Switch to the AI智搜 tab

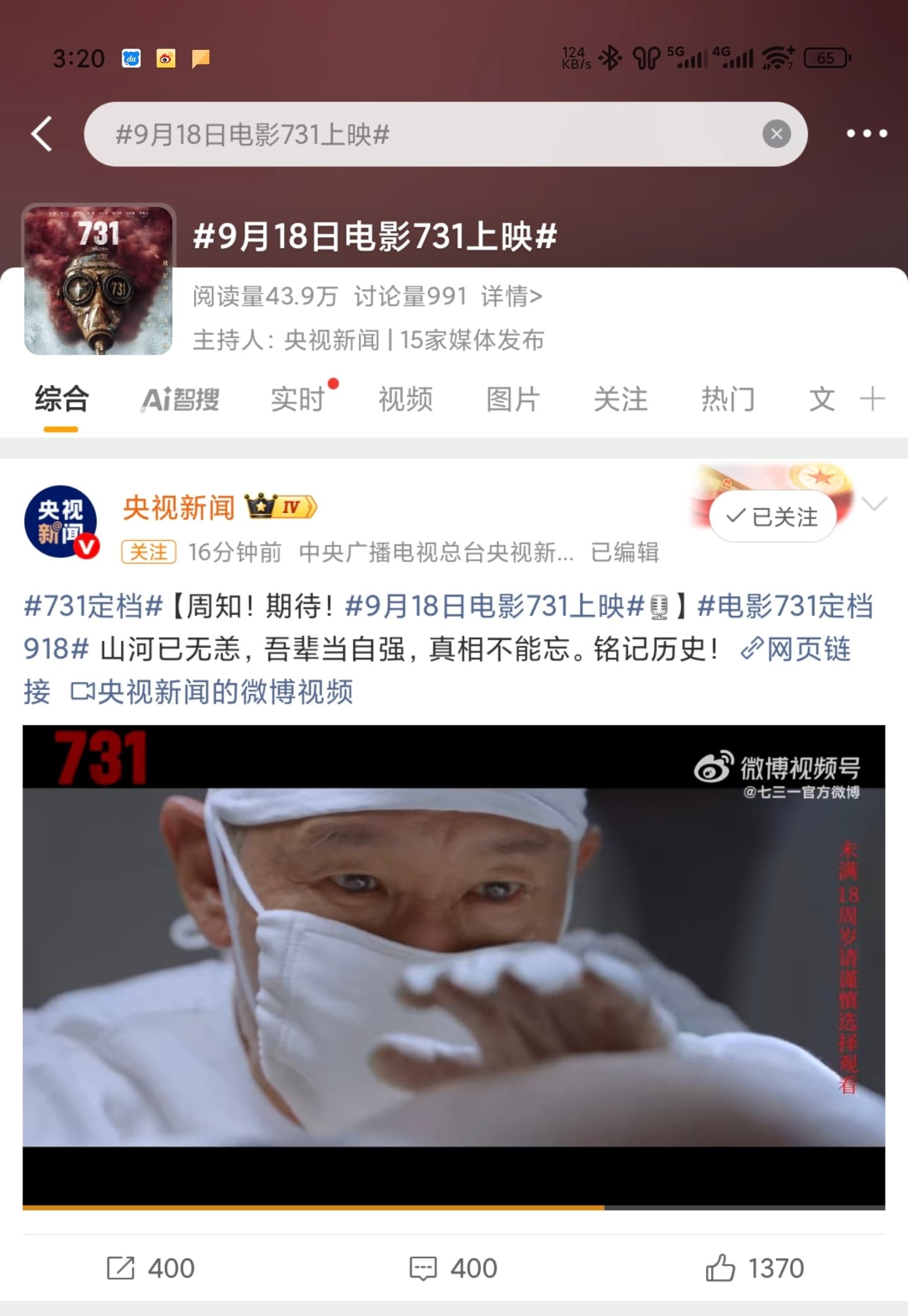[180, 399]
